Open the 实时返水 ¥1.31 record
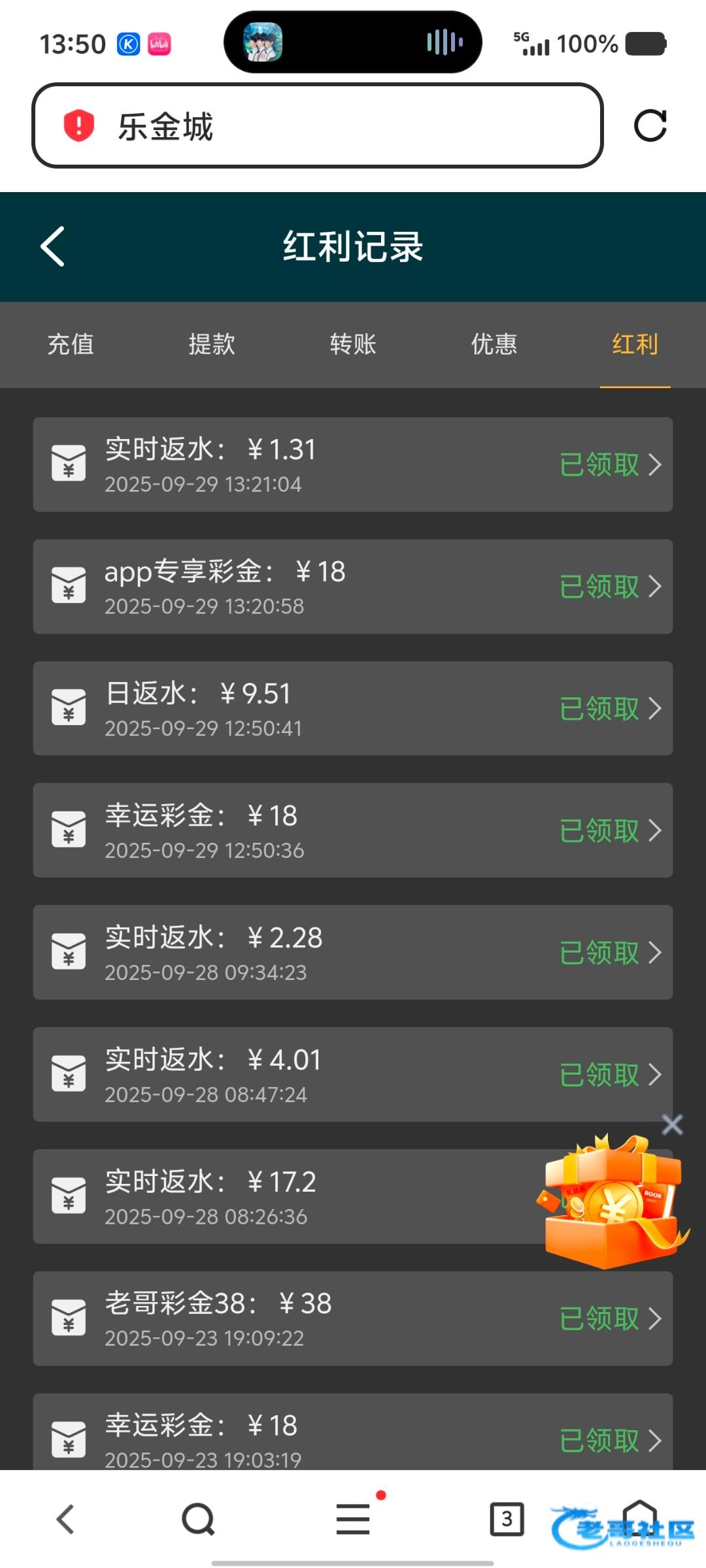Viewport: 706px width, 1568px height. (353, 465)
